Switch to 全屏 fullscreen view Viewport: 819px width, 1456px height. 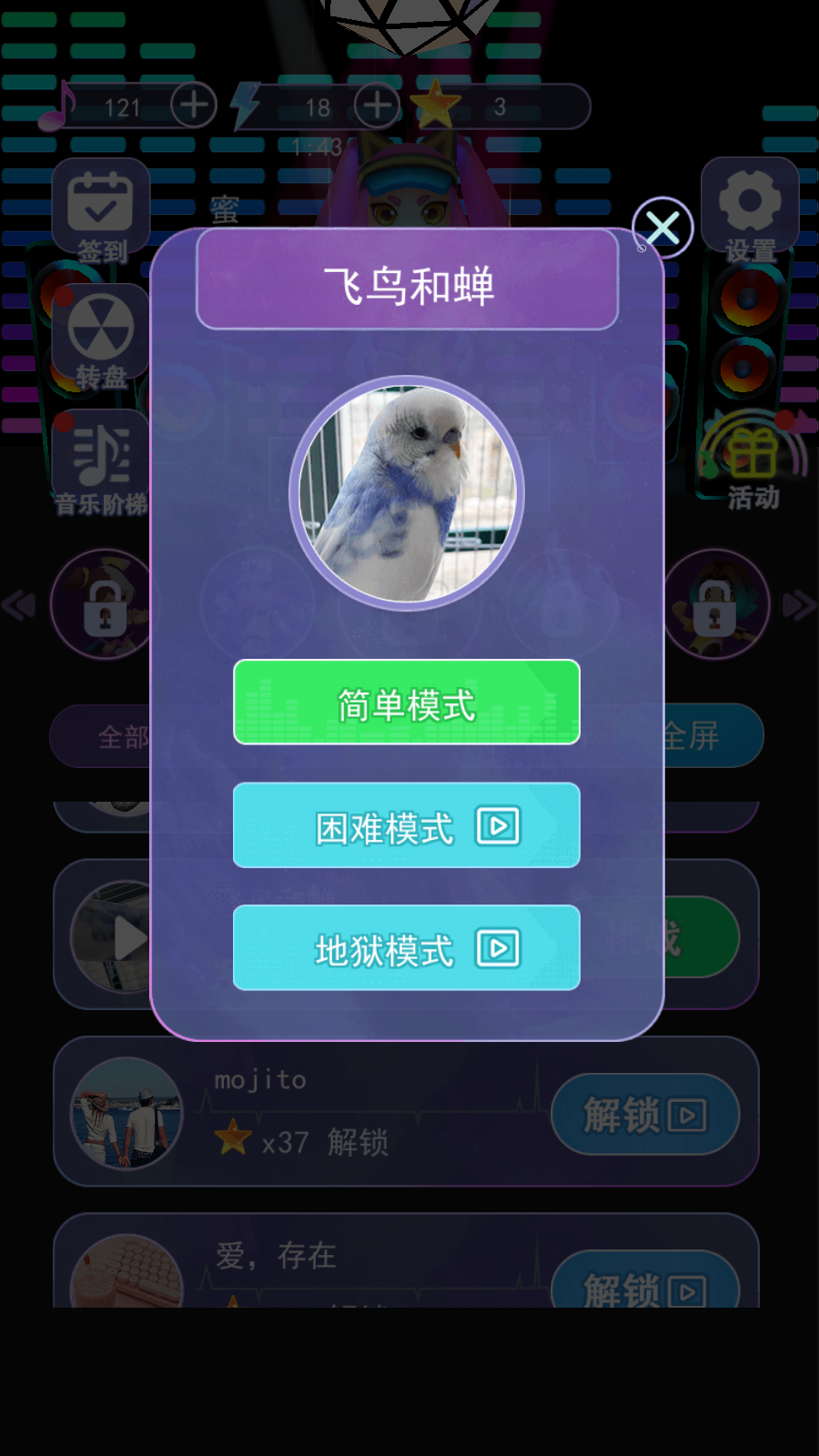pos(692,737)
